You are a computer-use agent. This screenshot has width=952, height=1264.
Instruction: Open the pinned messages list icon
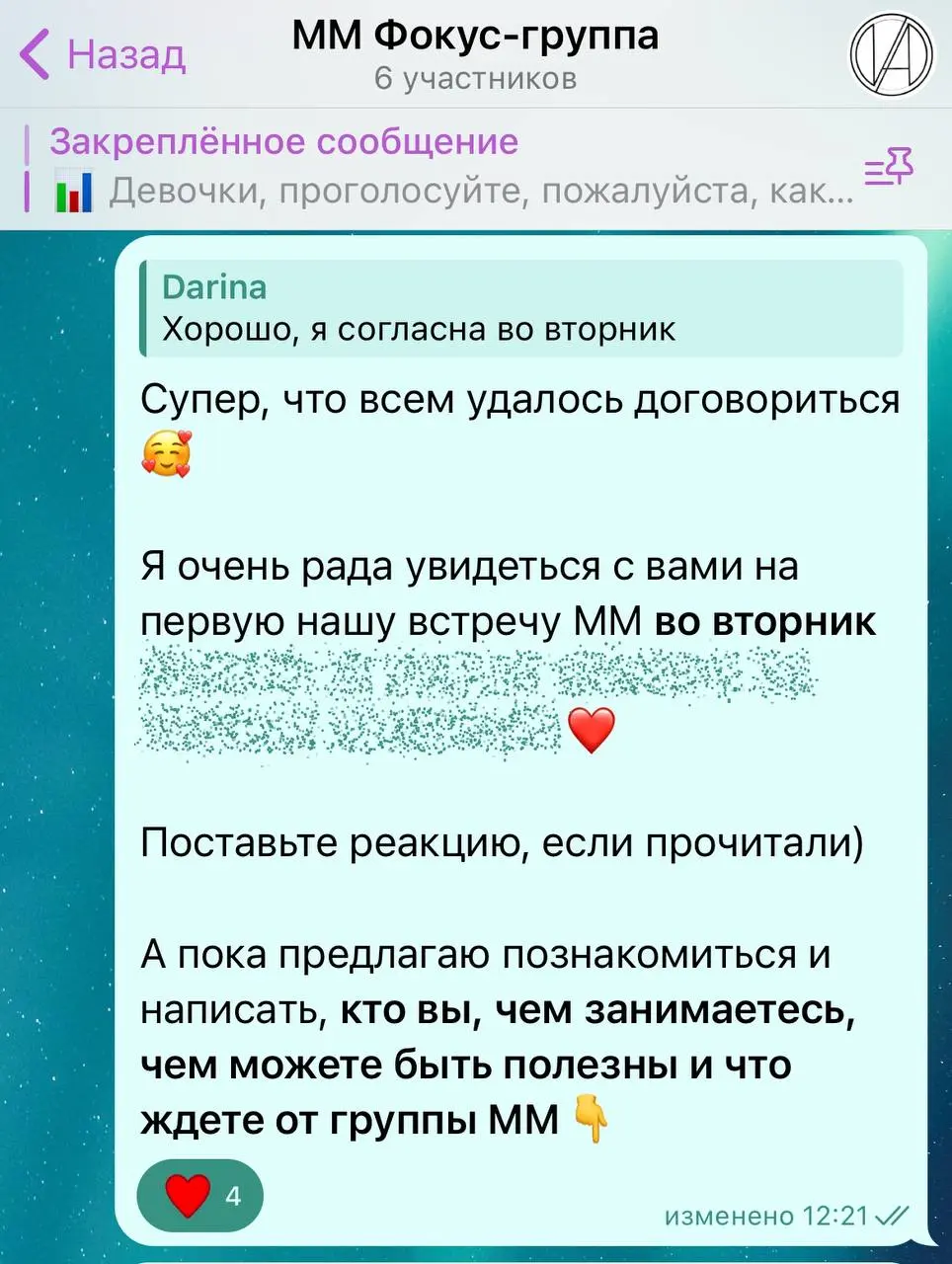click(x=888, y=168)
